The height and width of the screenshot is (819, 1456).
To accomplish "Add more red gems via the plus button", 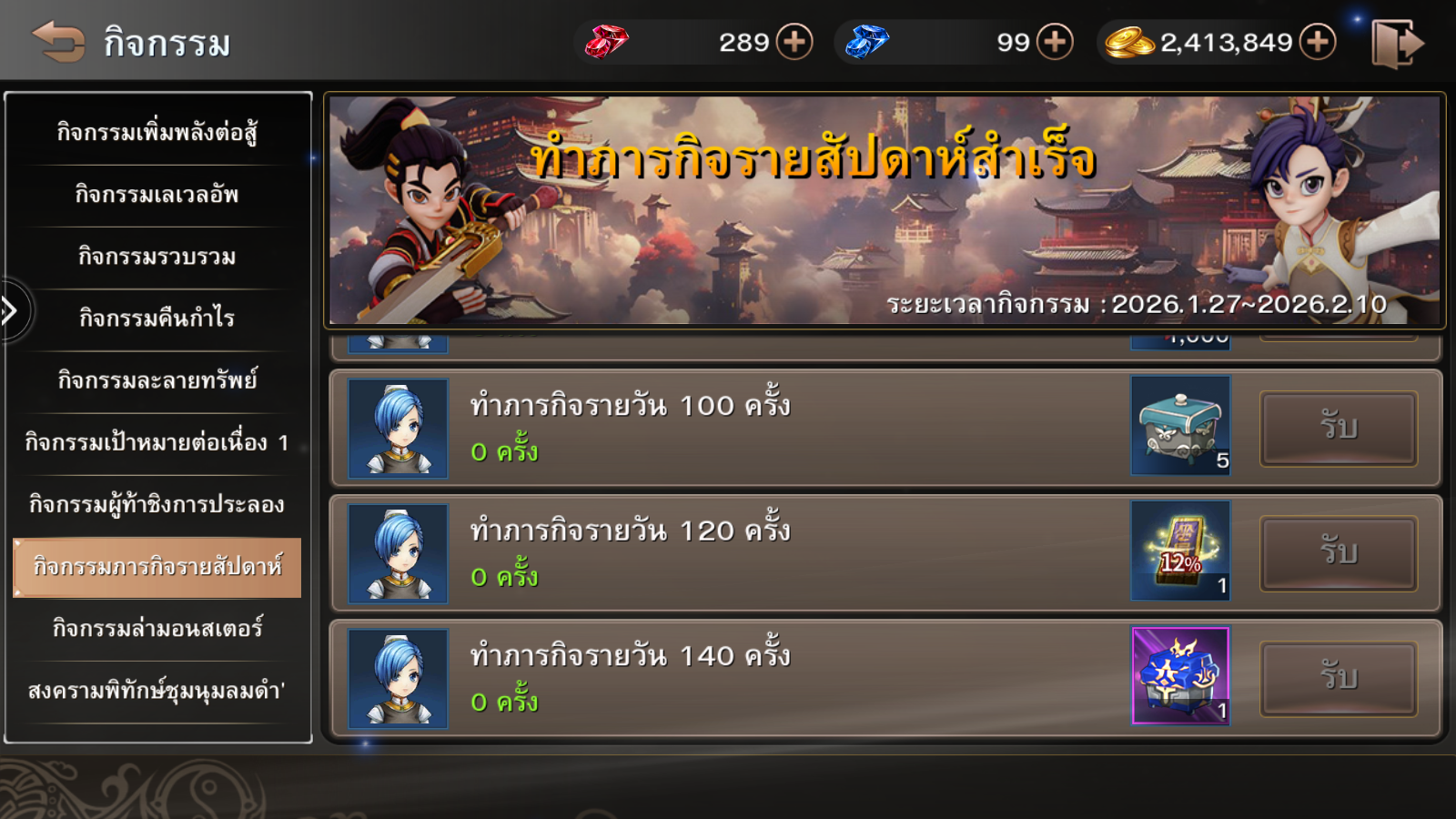I will coord(794,42).
